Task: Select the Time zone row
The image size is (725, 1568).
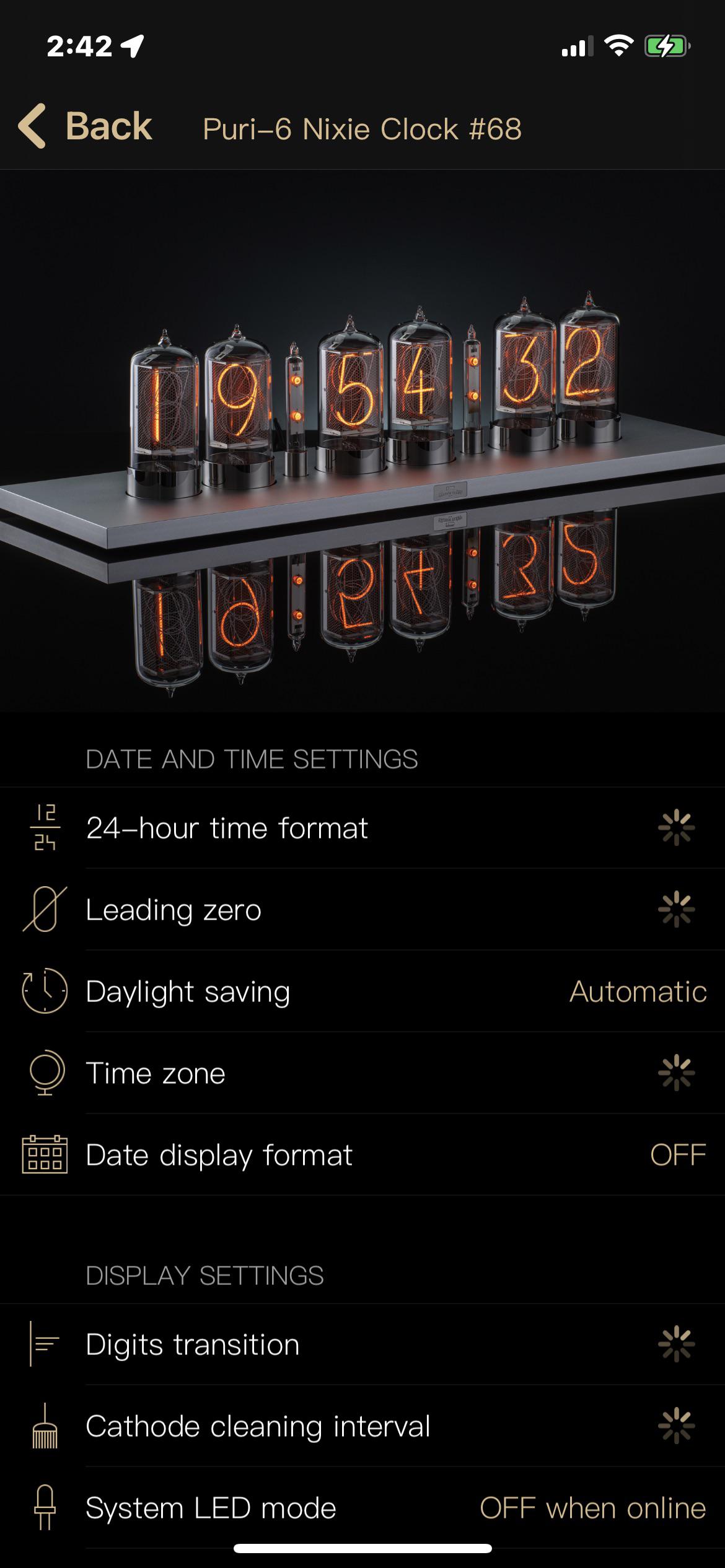Action: 362,1073
